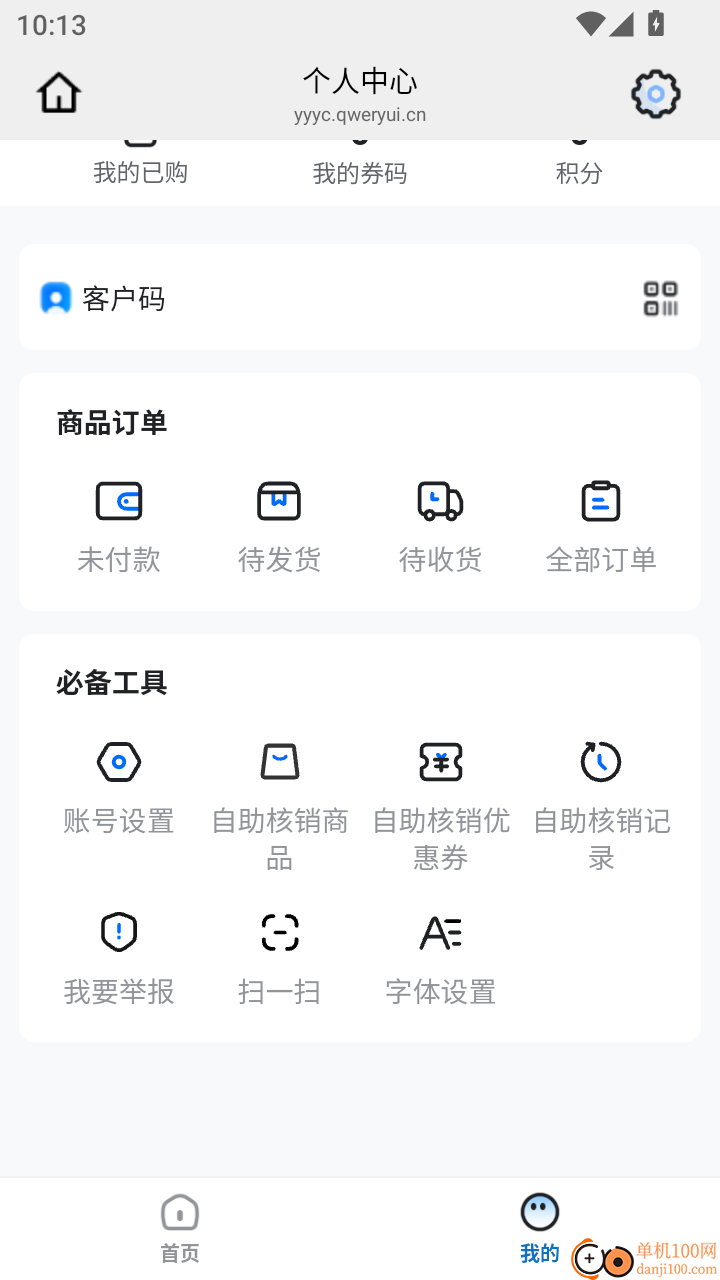Tap the 自助核销商品 bag icon
Viewport: 720px width, 1280px height.
click(279, 761)
